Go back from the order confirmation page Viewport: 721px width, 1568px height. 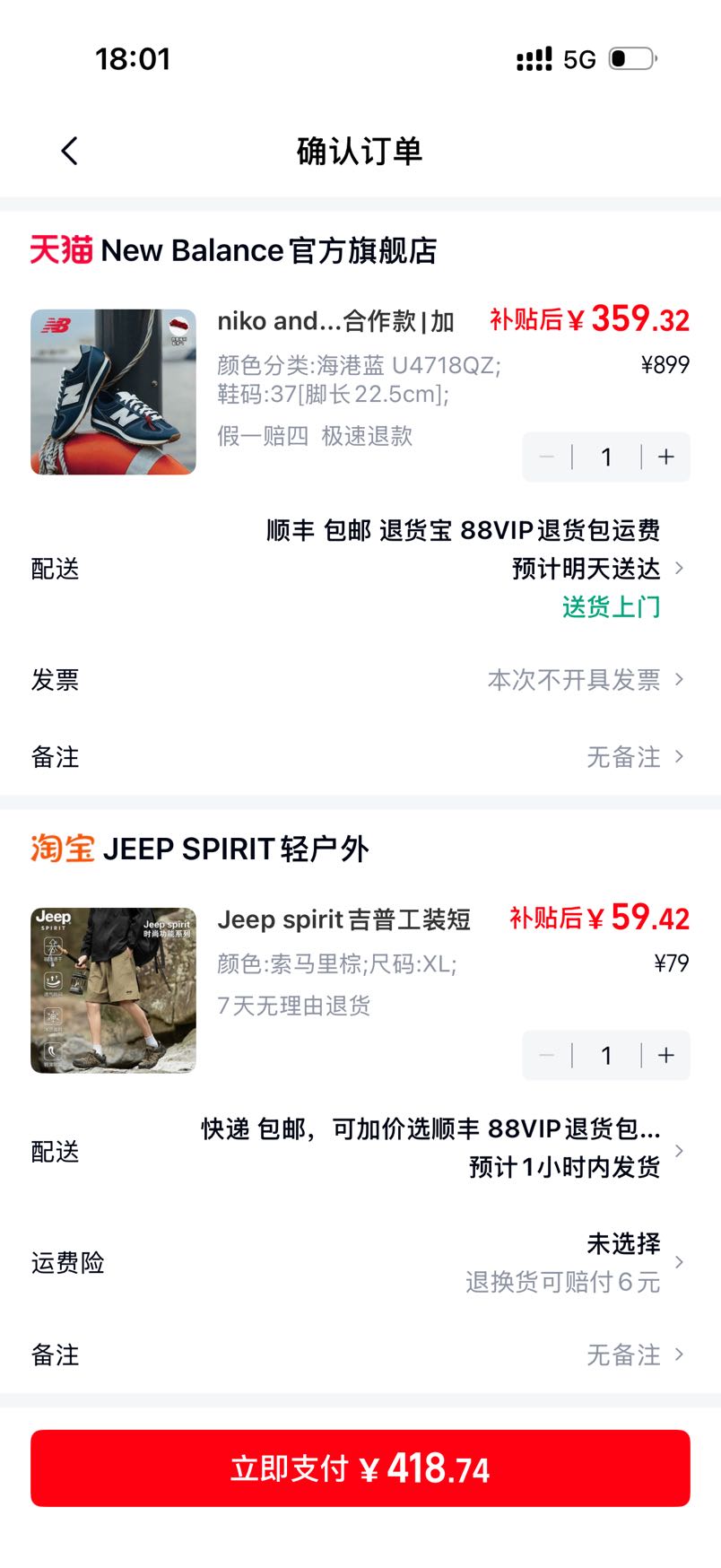coord(70,151)
